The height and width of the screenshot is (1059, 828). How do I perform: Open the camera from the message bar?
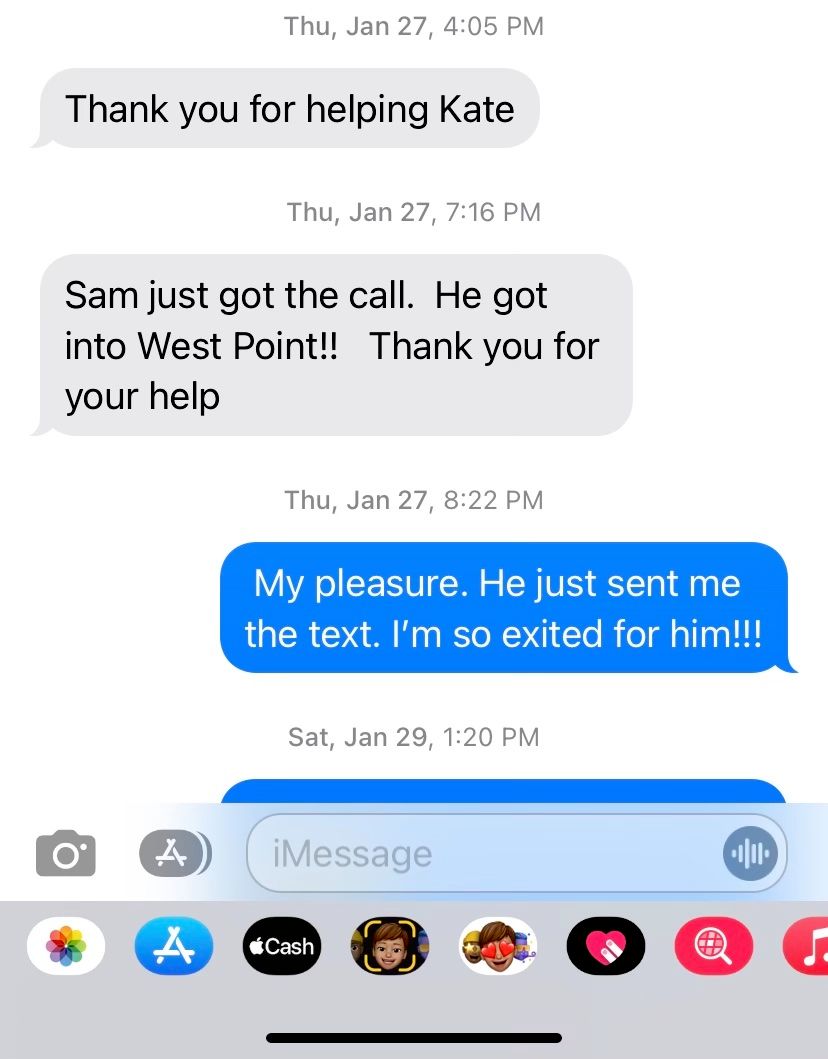[x=66, y=853]
